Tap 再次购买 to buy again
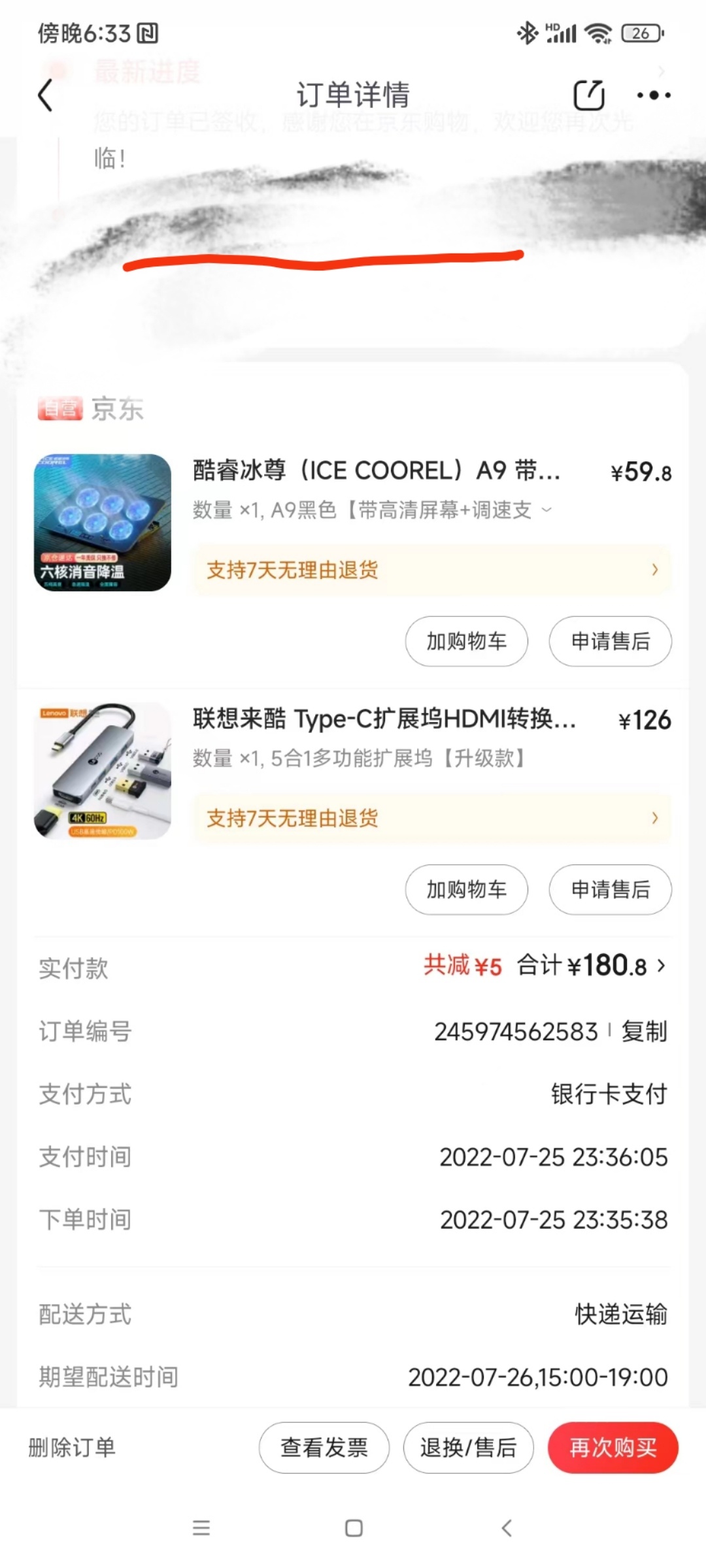The height and width of the screenshot is (1568, 706). (x=613, y=1448)
